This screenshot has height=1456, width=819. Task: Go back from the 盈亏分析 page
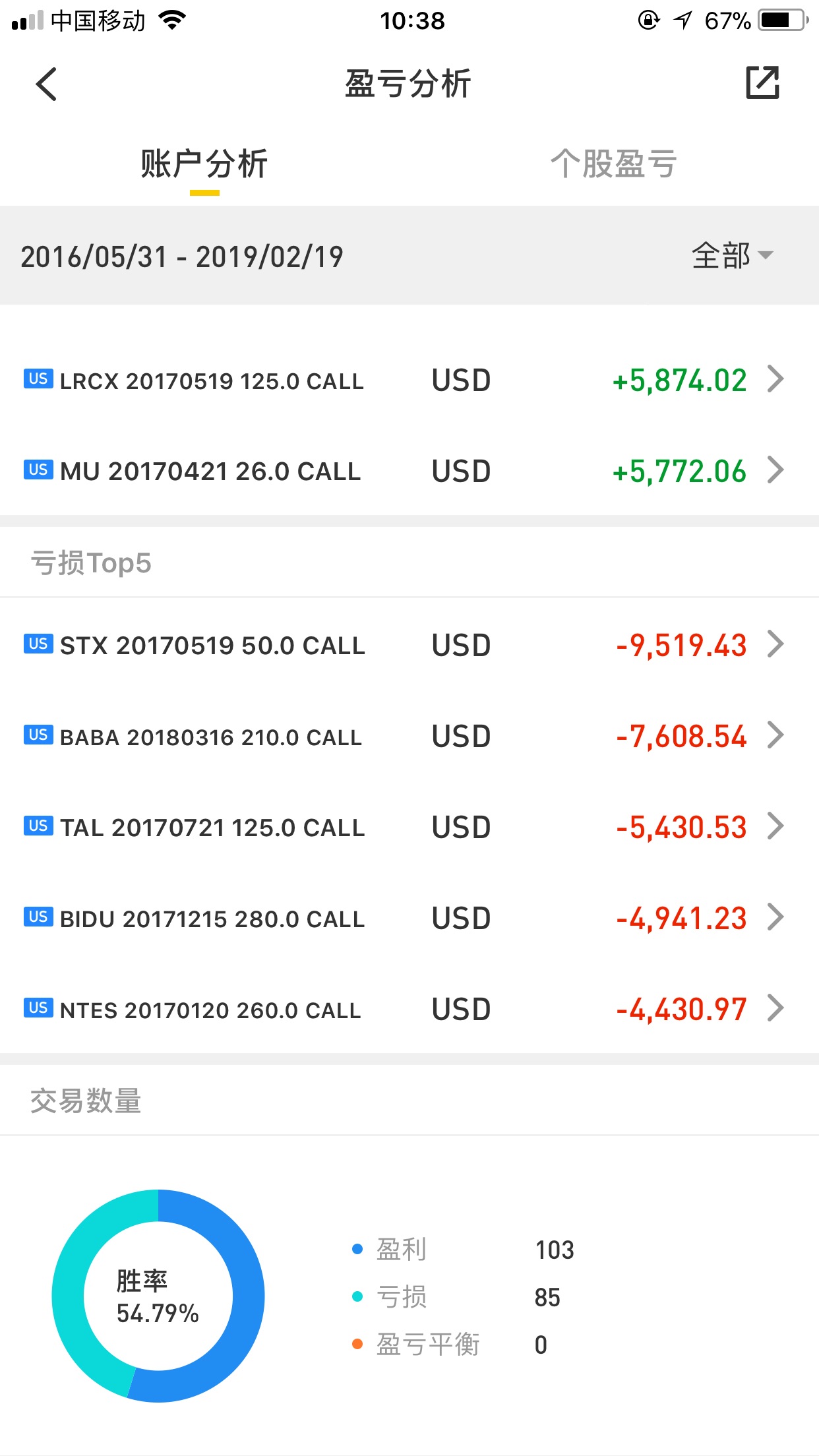[46, 84]
